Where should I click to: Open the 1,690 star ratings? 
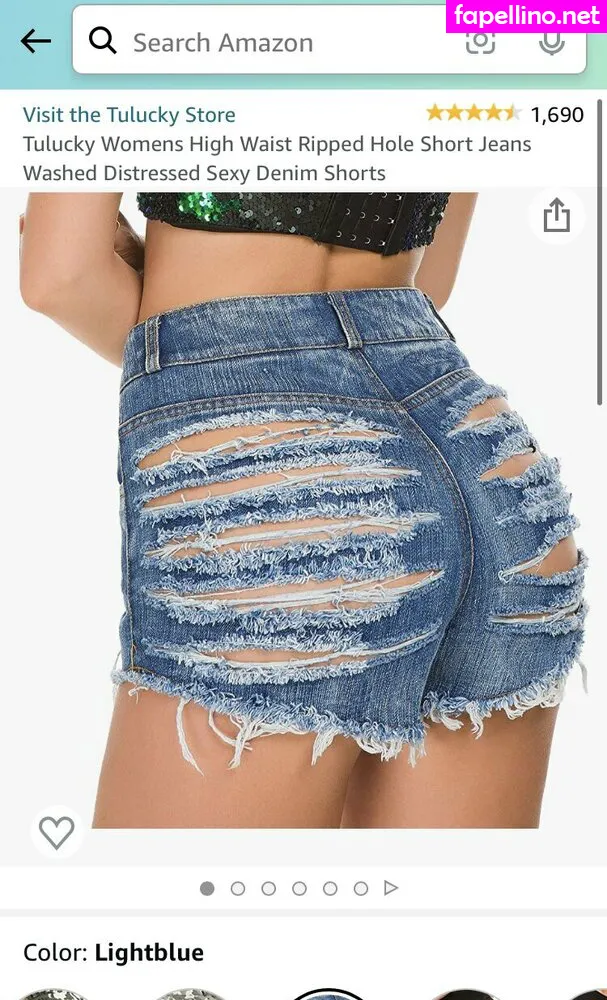tap(504, 114)
